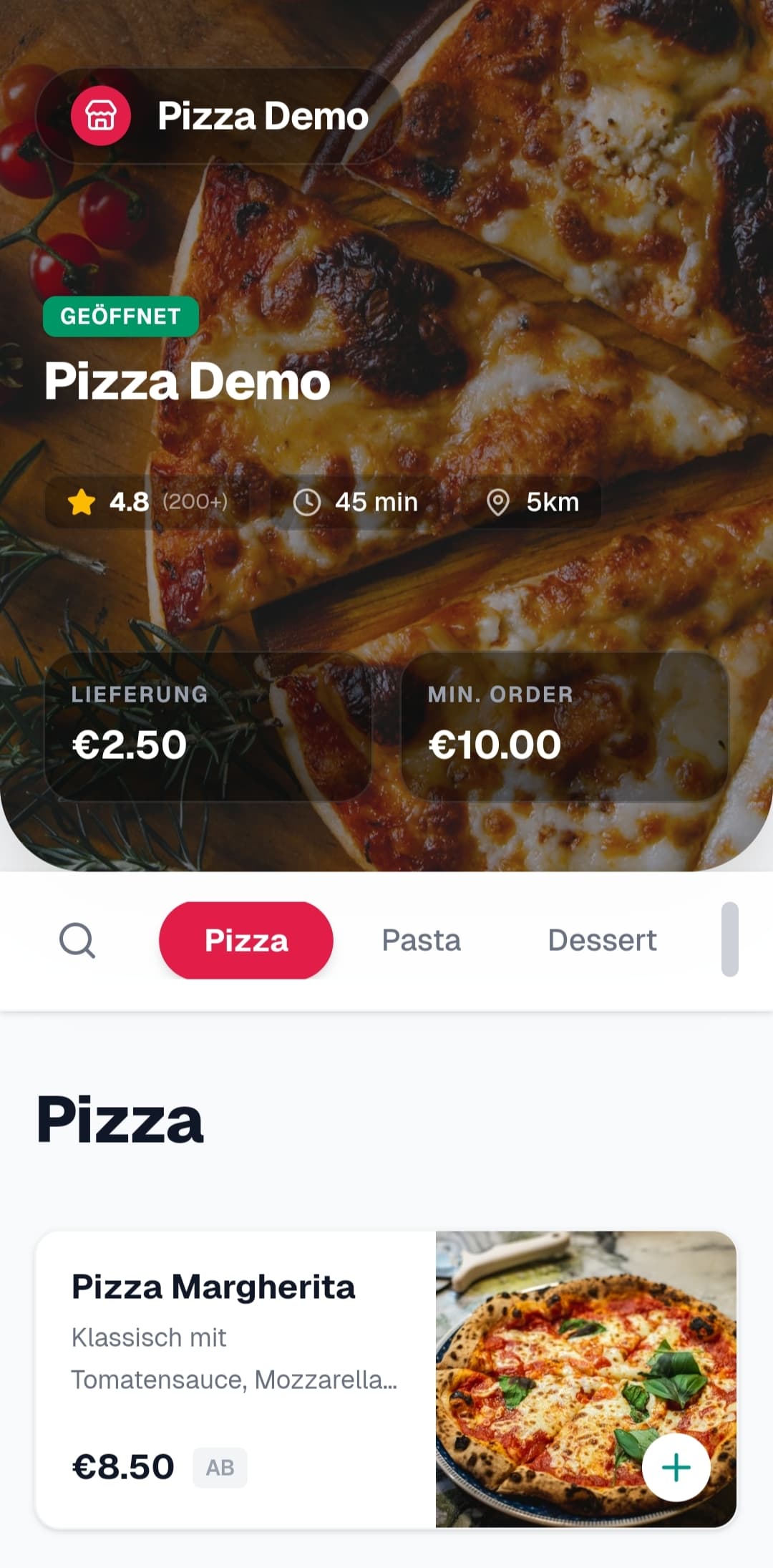Select the Pizza category pill
Screen dimensions: 773x1568
point(246,941)
